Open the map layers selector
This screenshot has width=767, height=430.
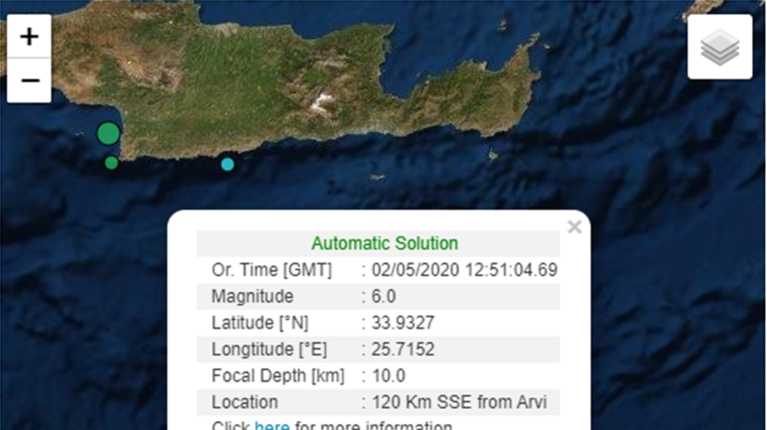tap(719, 47)
